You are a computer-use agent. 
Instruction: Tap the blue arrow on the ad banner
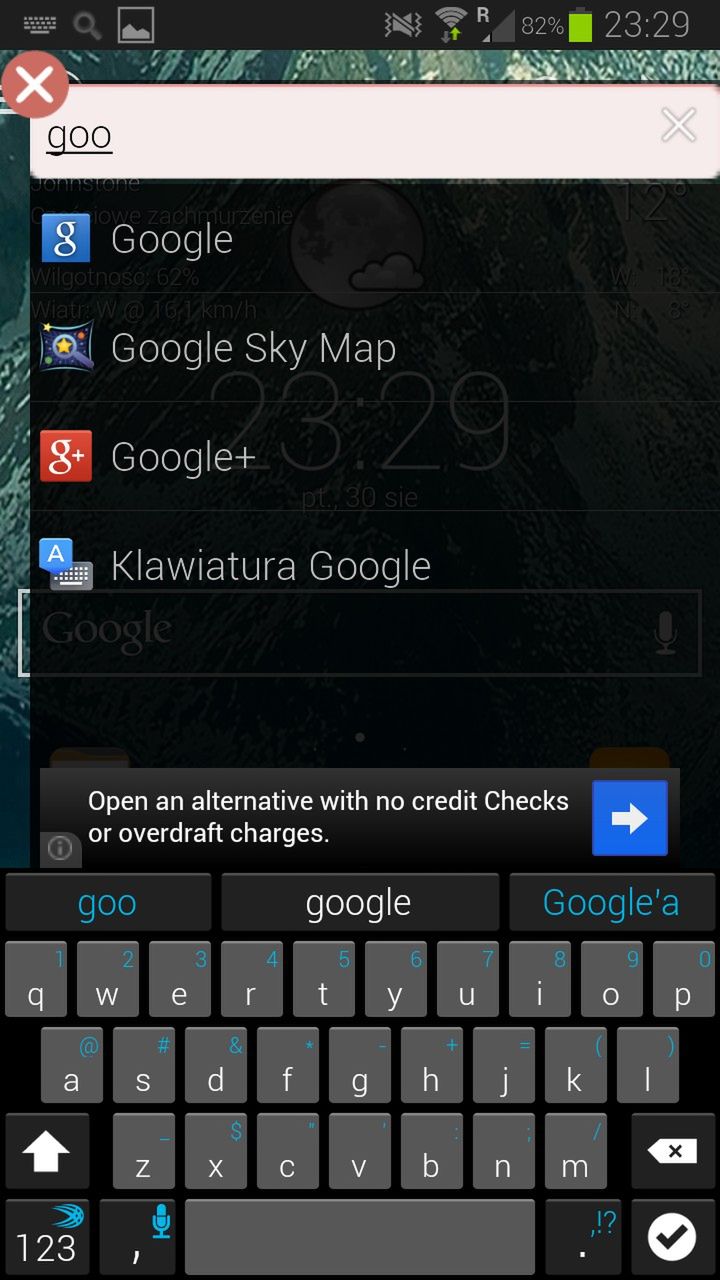click(629, 818)
